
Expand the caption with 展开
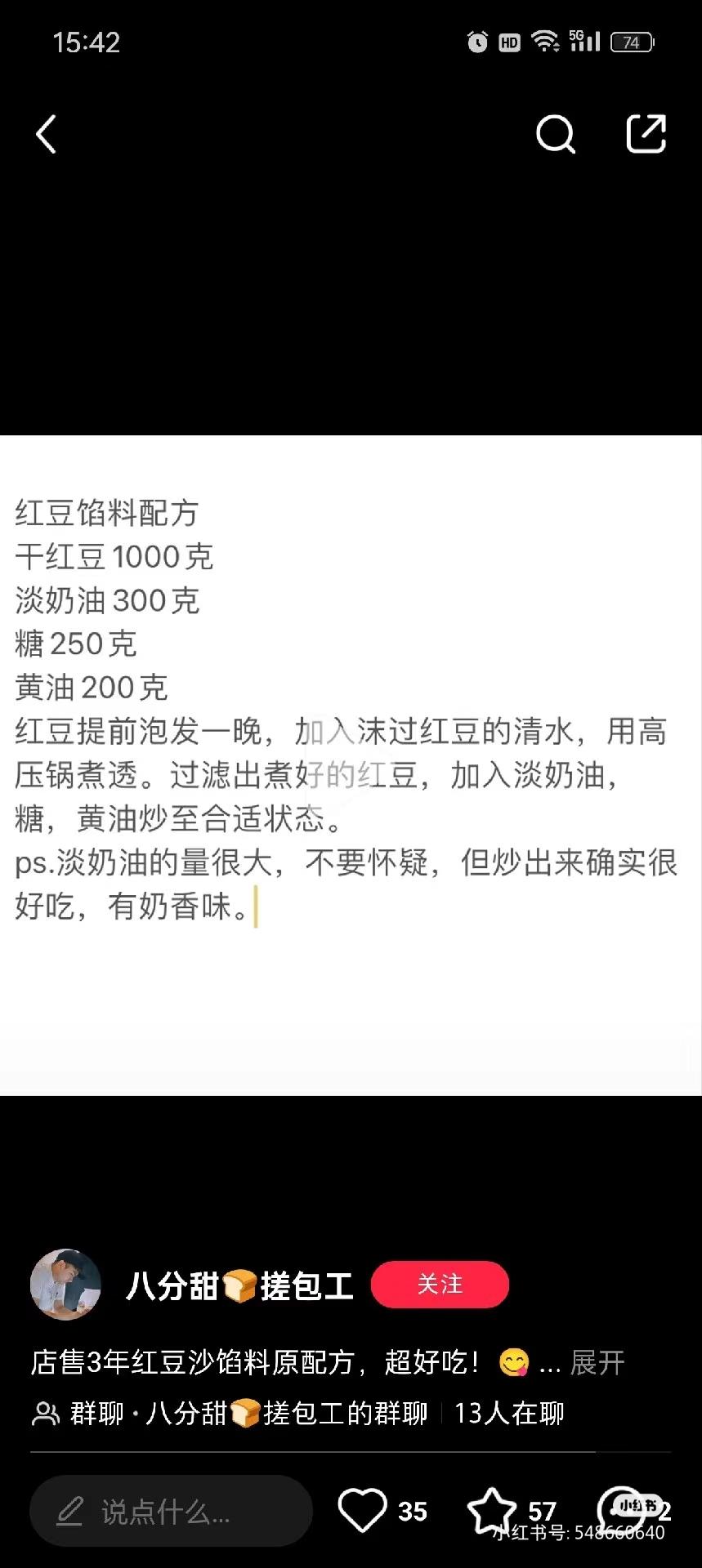pyautogui.click(x=597, y=1362)
